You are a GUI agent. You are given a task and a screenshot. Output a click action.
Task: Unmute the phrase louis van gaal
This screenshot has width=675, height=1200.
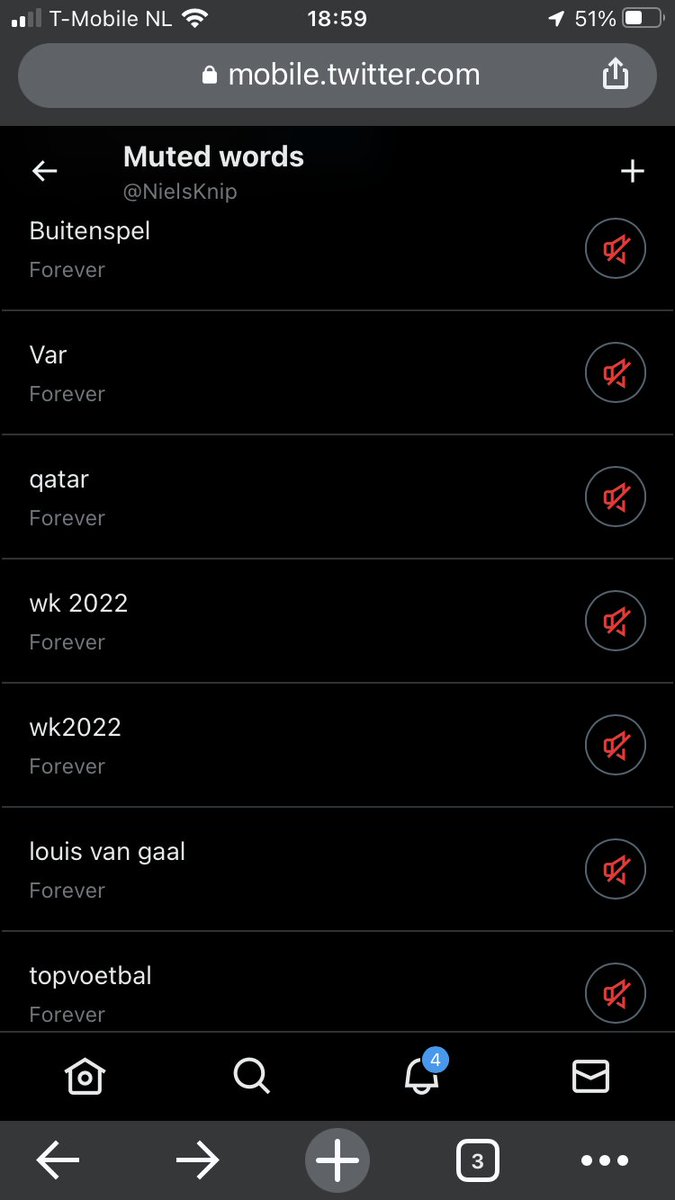[615, 869]
